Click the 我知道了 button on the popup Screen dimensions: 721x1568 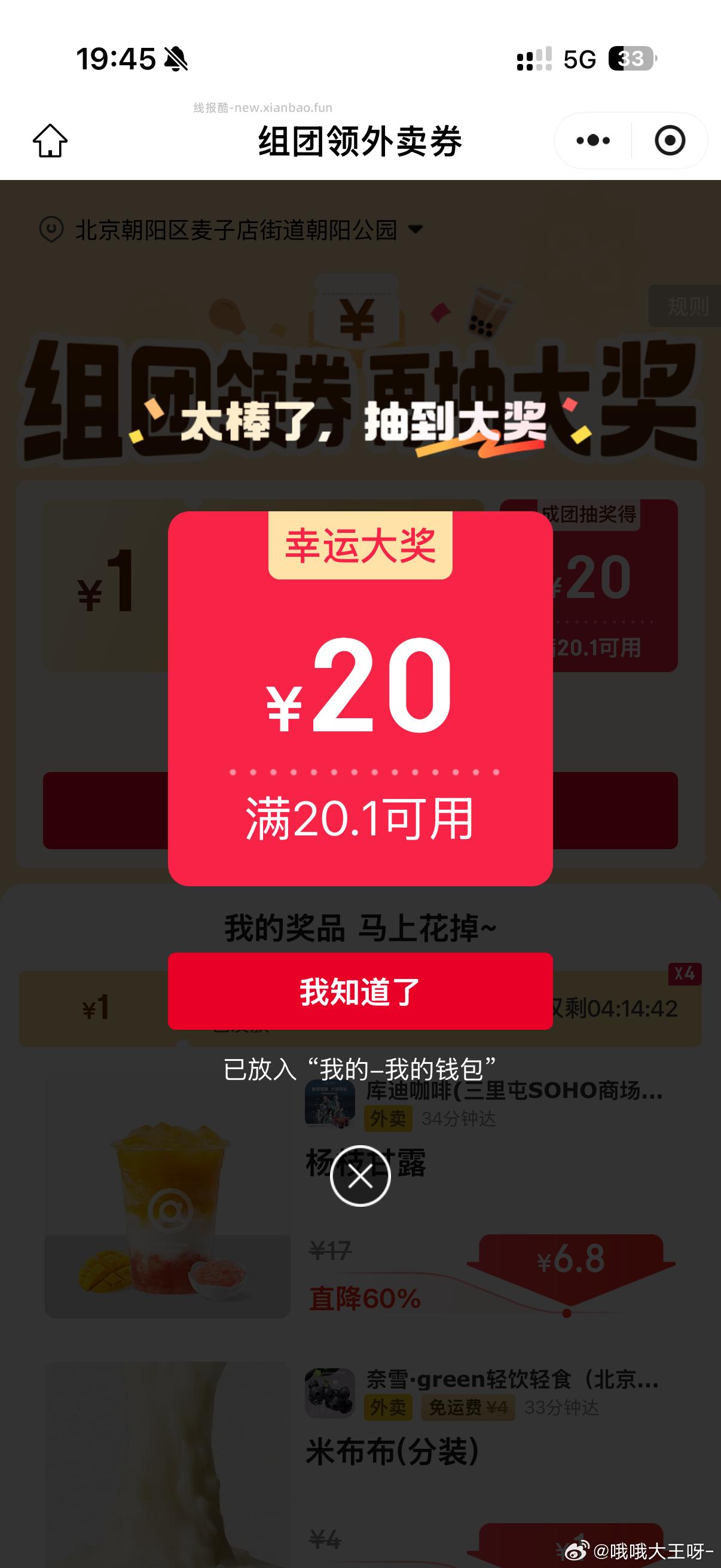pos(360,991)
